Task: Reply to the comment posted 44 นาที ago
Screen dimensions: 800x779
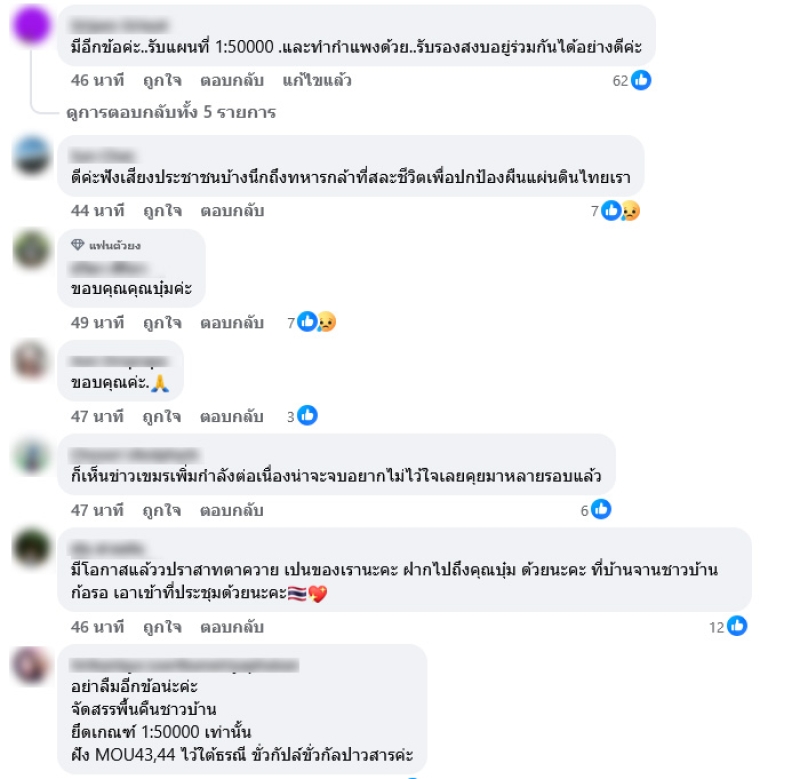Action: click(x=231, y=210)
